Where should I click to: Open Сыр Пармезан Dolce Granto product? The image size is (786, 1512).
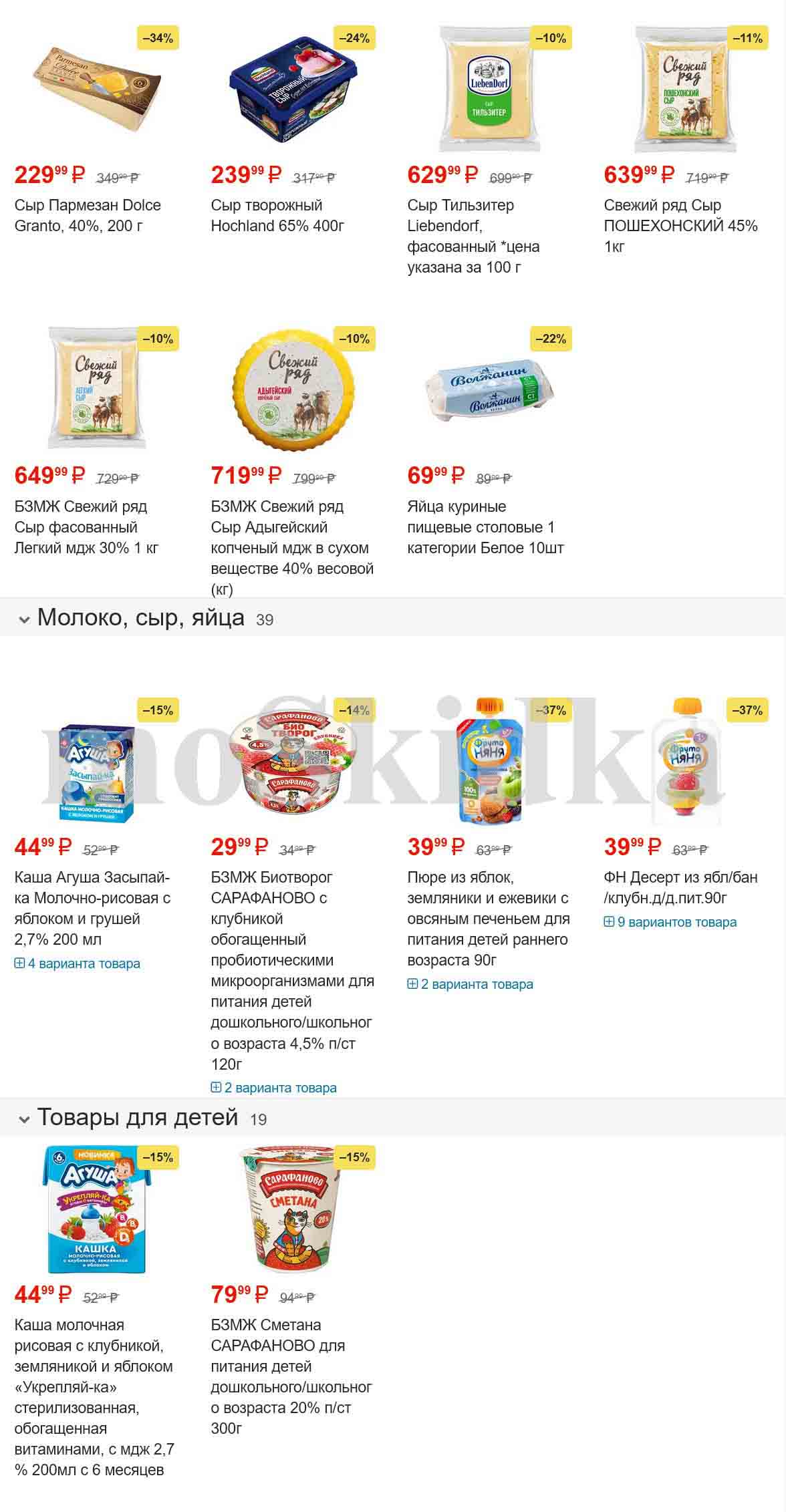(x=88, y=215)
